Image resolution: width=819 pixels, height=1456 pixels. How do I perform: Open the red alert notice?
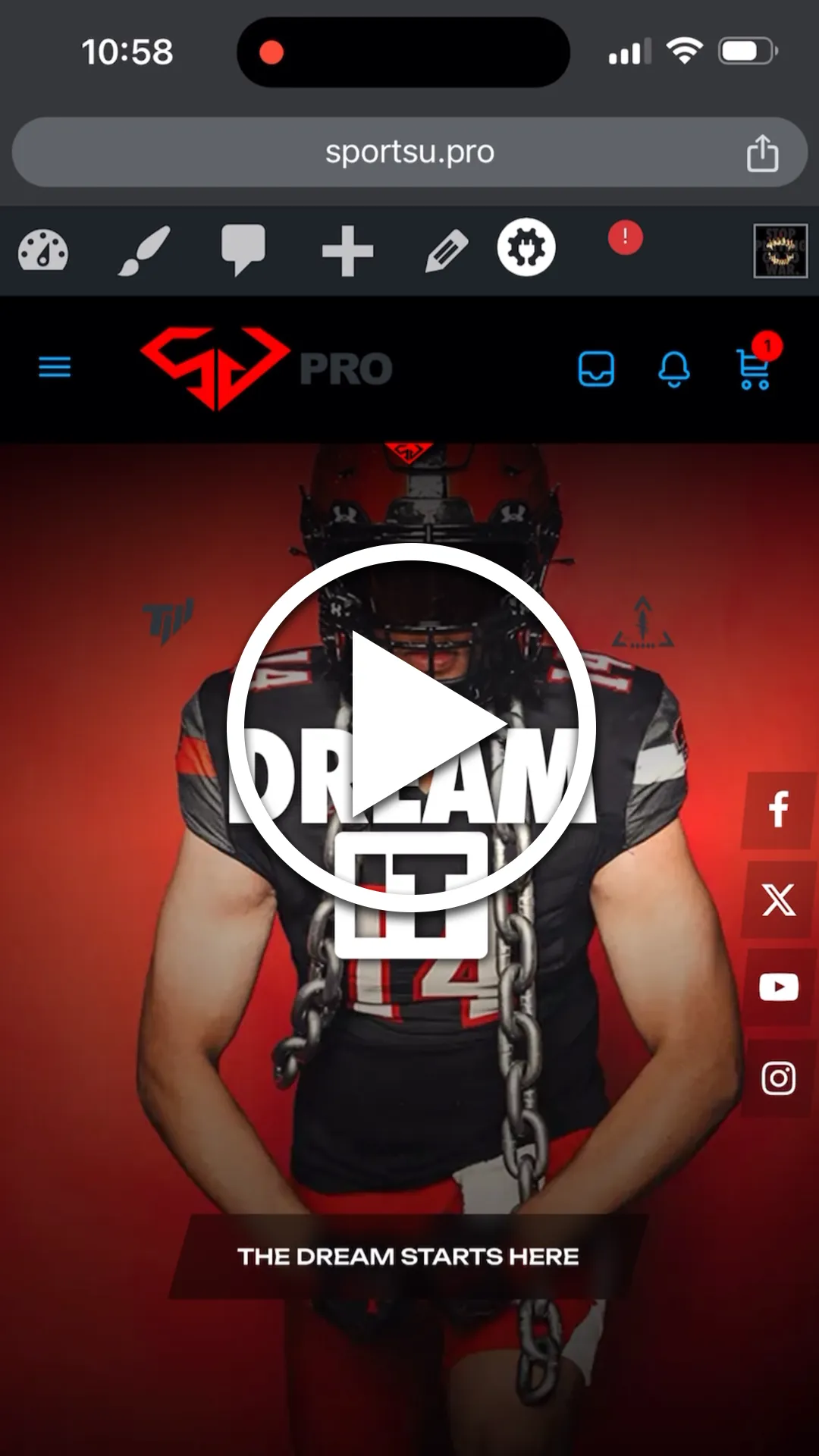click(625, 237)
